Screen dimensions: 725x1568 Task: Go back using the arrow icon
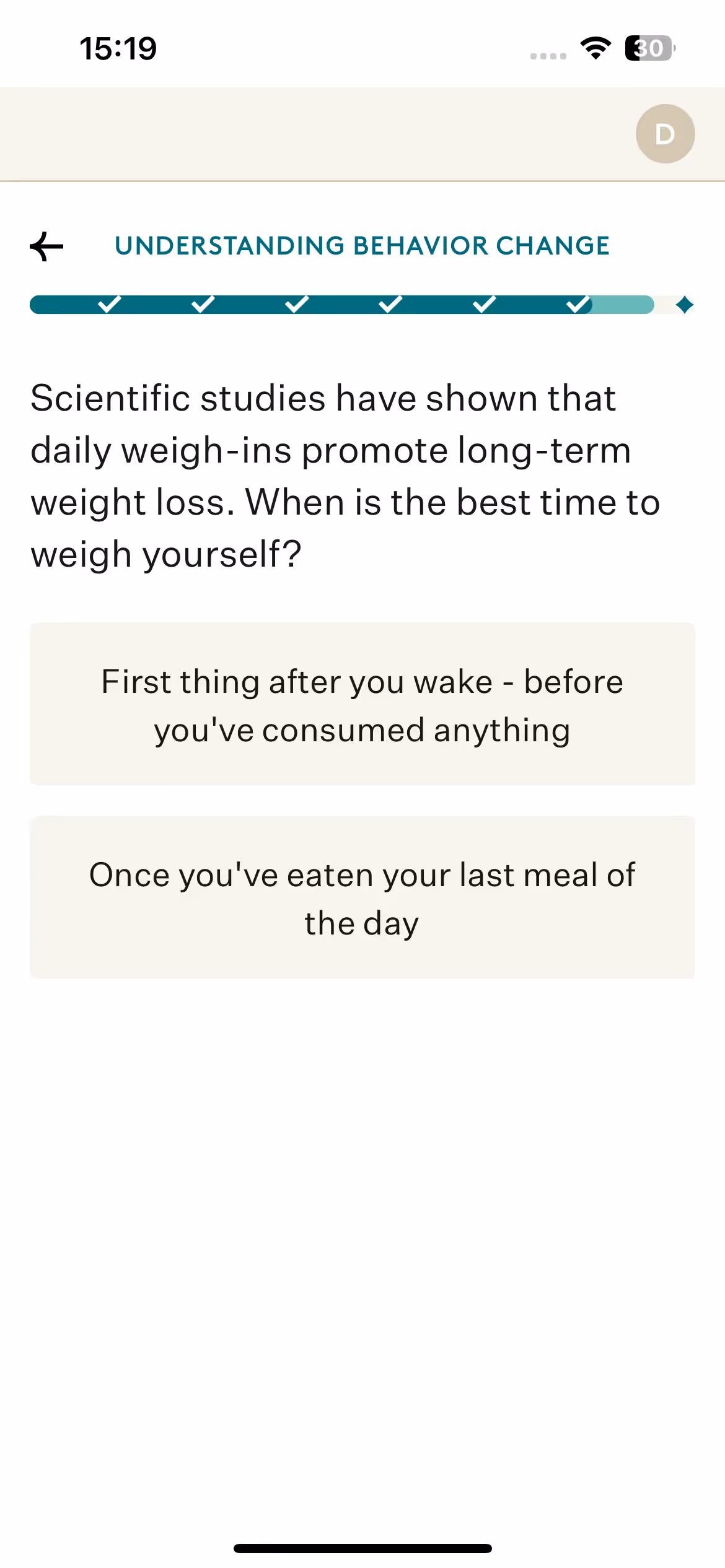47,246
